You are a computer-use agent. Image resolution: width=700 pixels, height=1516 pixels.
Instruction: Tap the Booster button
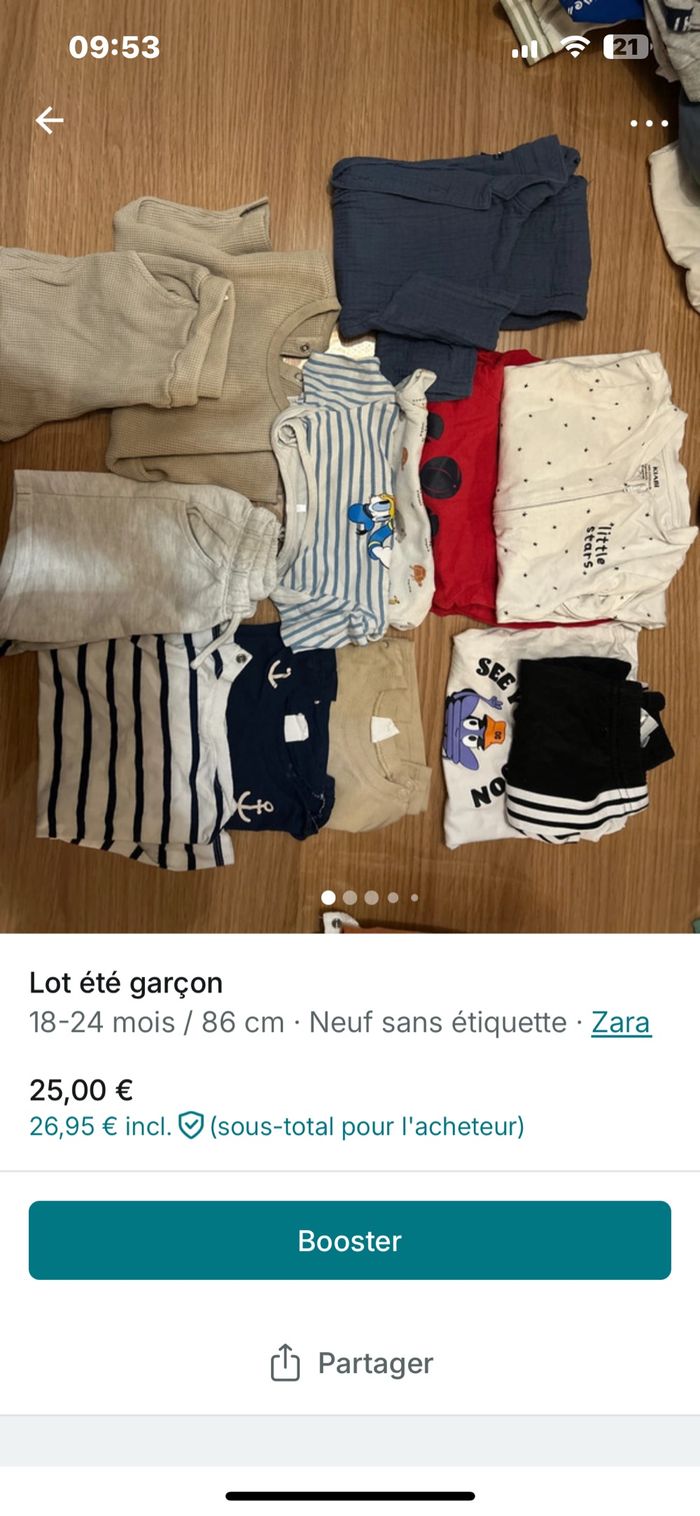tap(350, 1240)
